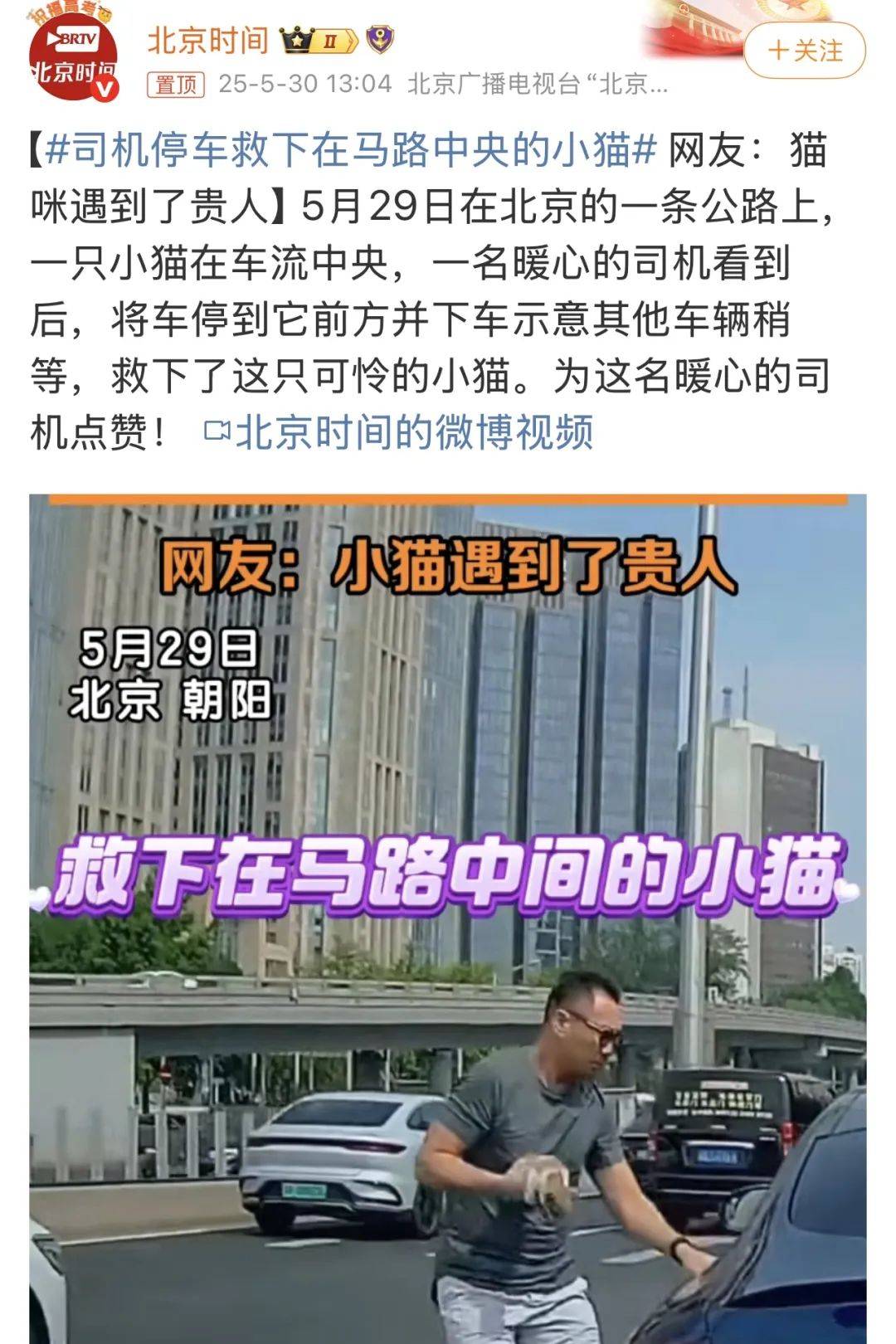Open 北京时间 profile avatar
896x1344 pixels.
73,58
